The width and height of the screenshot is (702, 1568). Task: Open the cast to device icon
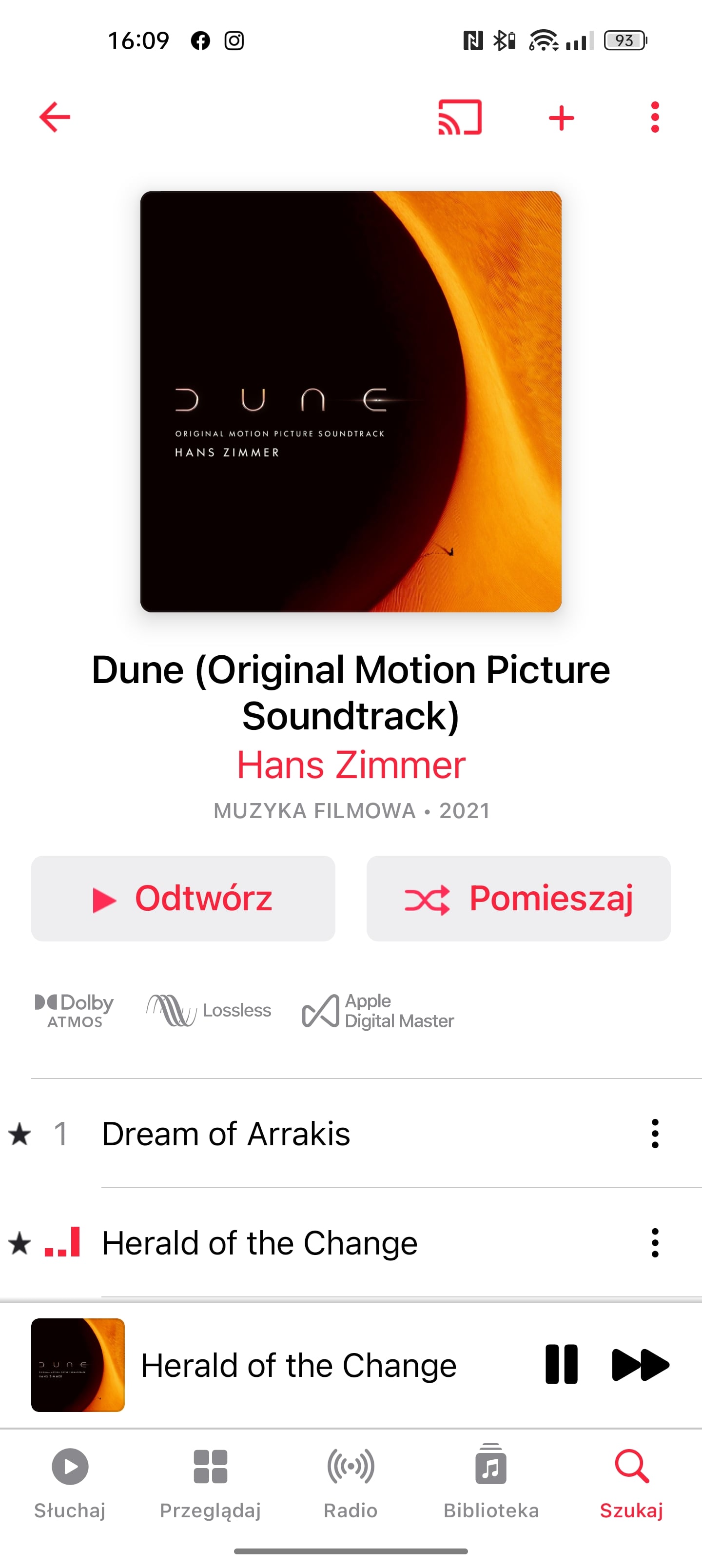460,117
